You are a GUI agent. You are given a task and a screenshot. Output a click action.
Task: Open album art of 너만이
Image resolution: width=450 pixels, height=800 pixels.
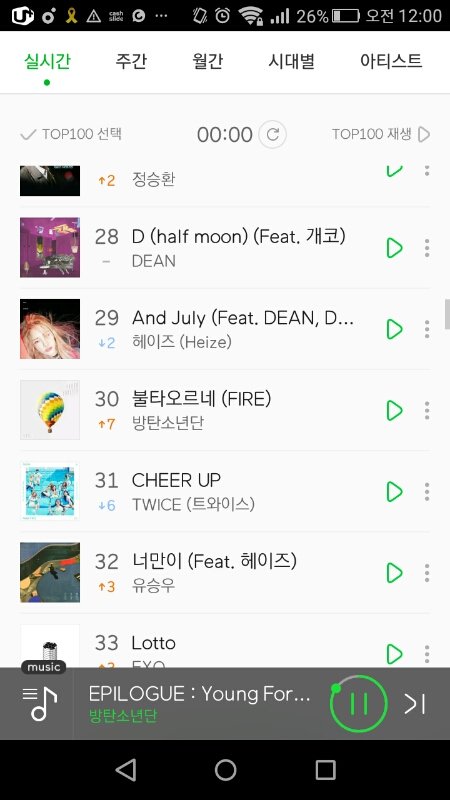coord(50,572)
